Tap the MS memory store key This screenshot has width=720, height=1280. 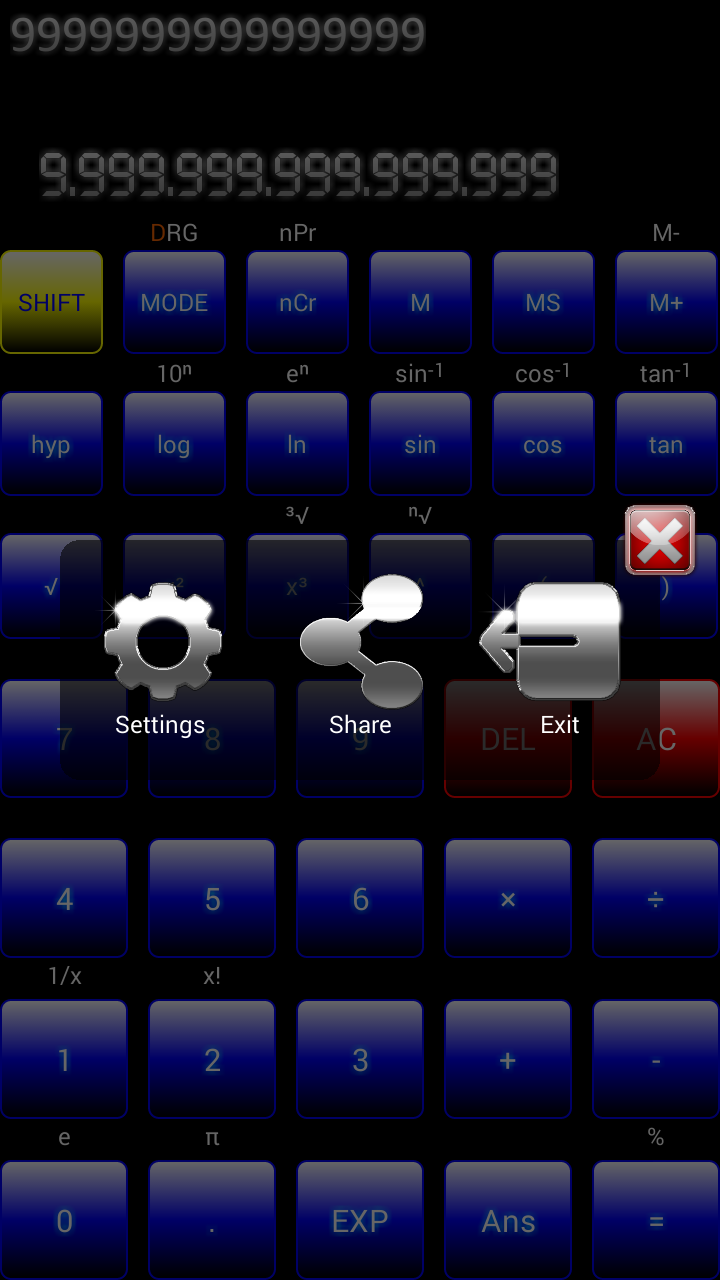[x=543, y=302]
